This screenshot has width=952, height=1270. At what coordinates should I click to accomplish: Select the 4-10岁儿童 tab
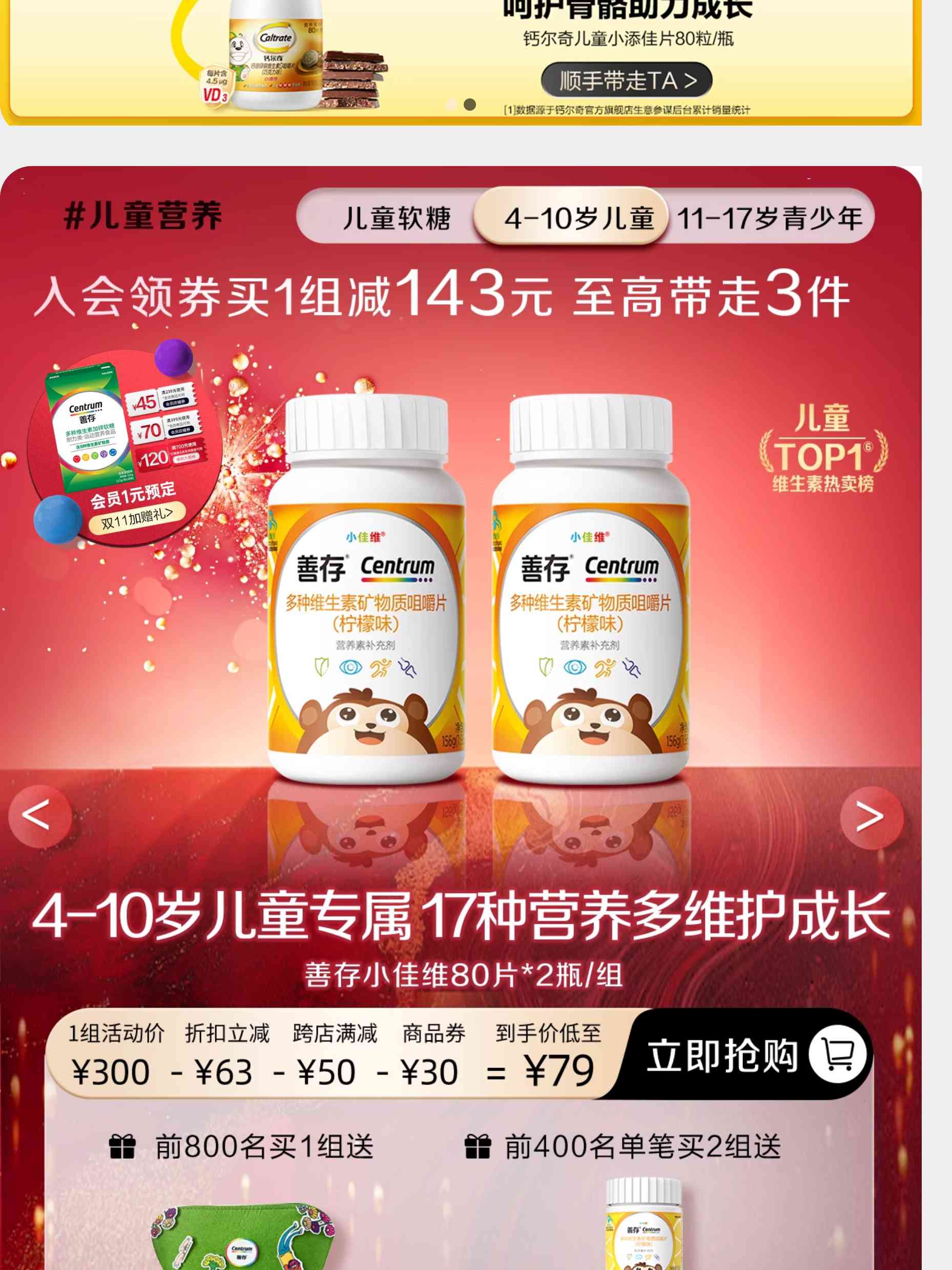pyautogui.click(x=578, y=218)
